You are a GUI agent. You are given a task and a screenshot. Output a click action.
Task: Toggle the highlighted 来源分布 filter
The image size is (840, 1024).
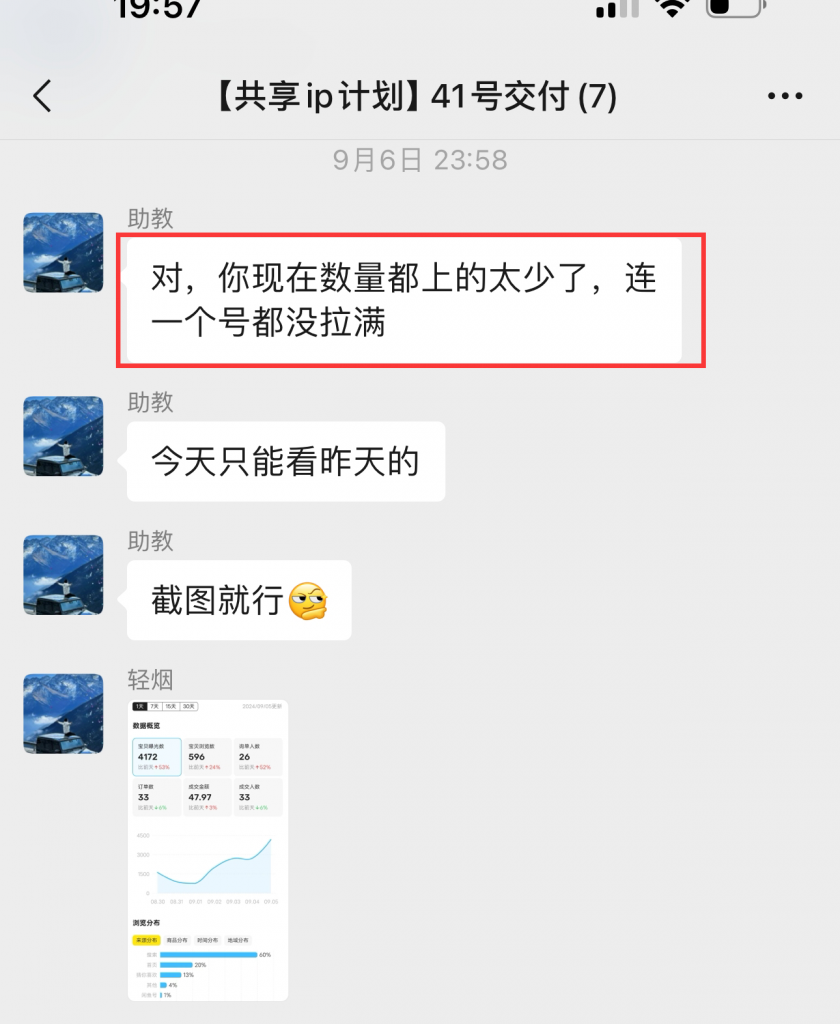(x=145, y=940)
